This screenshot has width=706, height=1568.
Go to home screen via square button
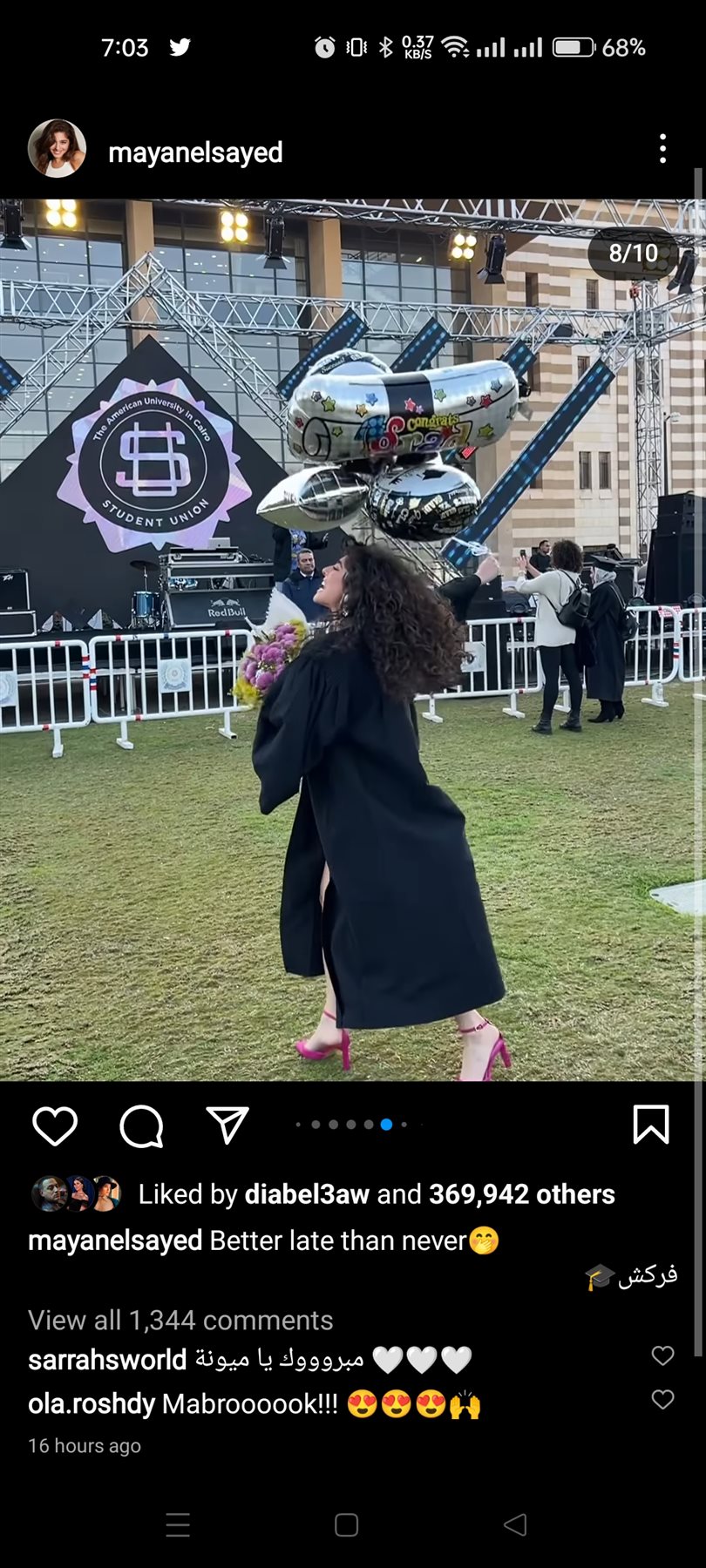346,1524
